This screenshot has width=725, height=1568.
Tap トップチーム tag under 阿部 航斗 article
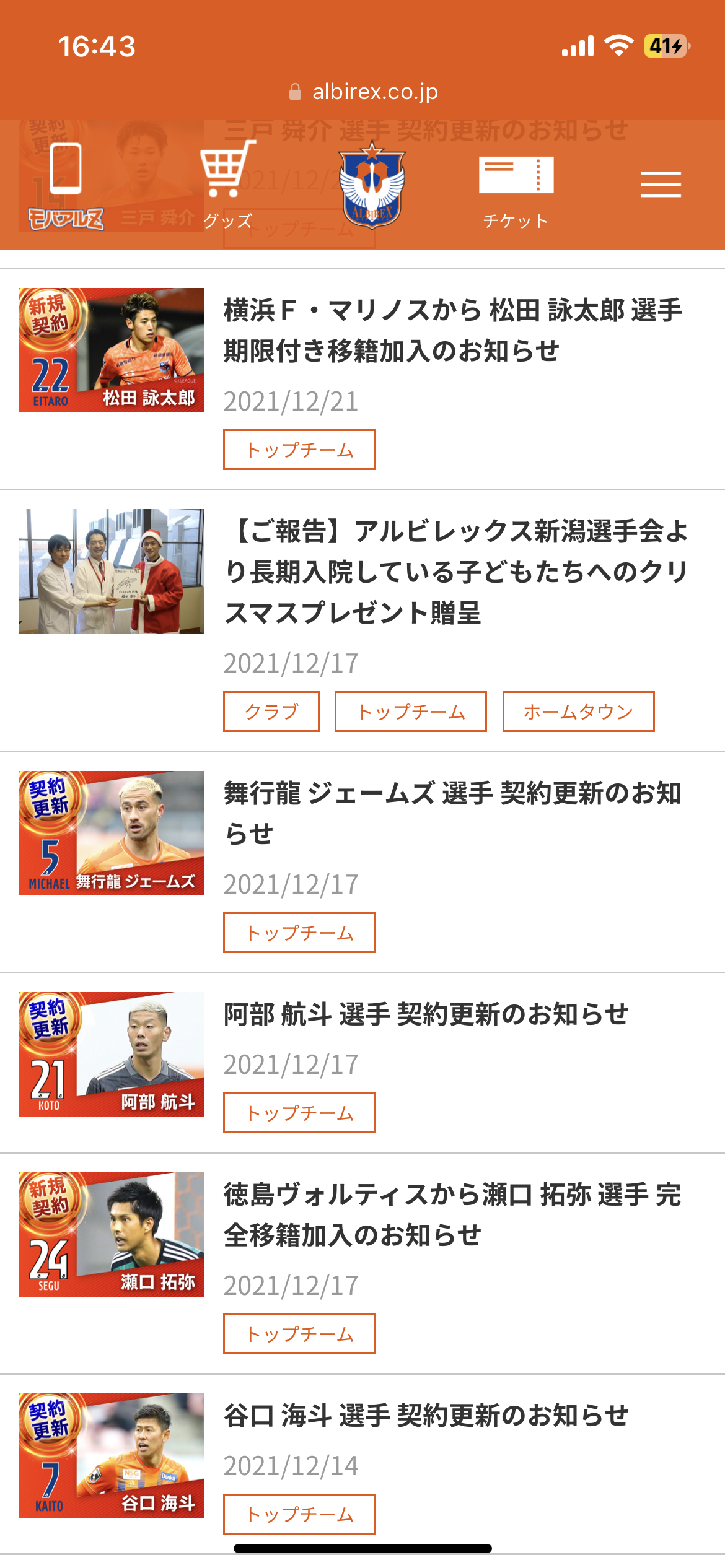coord(299,1113)
